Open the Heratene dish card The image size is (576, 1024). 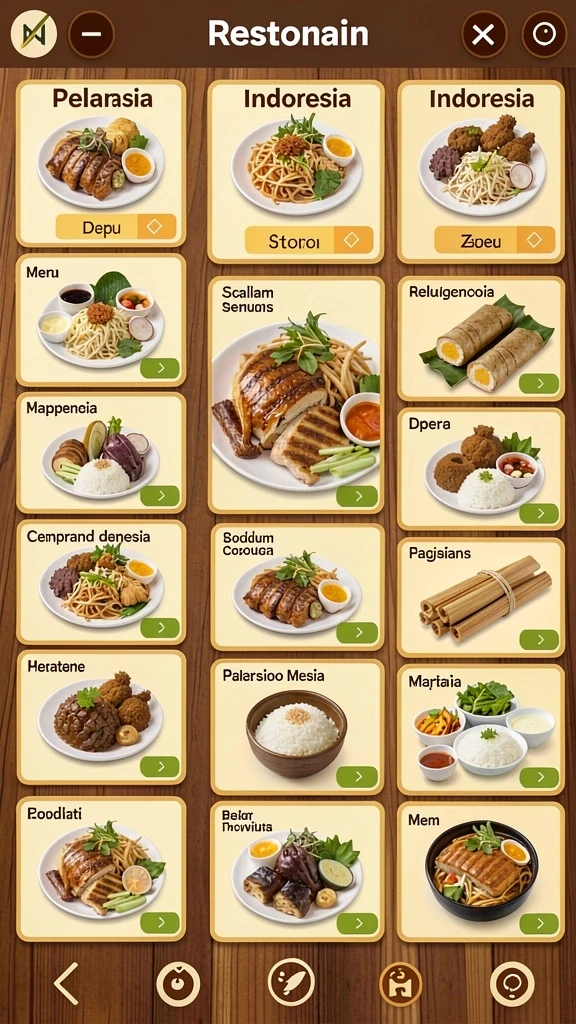point(101,716)
